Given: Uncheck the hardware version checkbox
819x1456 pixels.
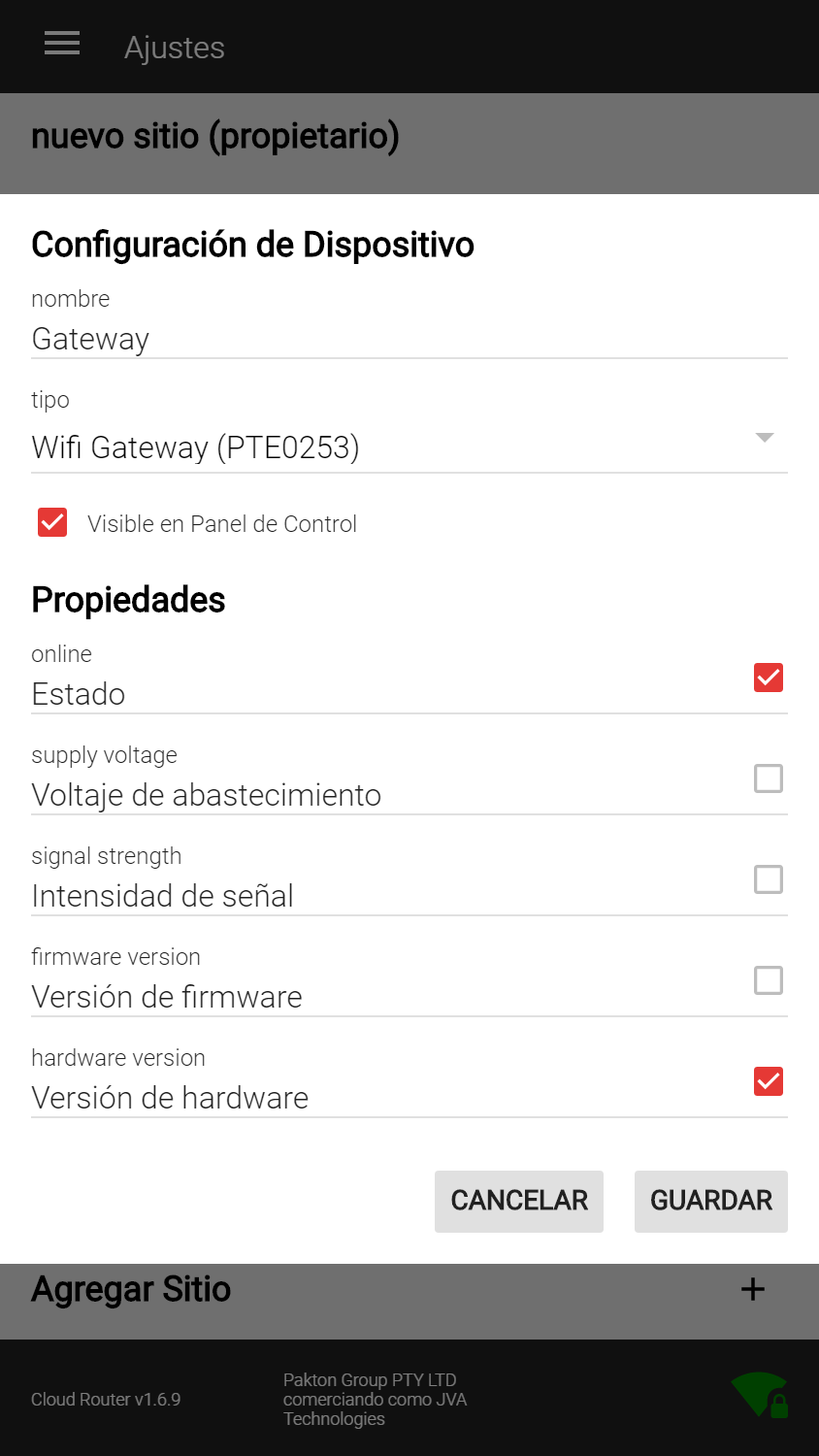Looking at the screenshot, I should point(769,1081).
